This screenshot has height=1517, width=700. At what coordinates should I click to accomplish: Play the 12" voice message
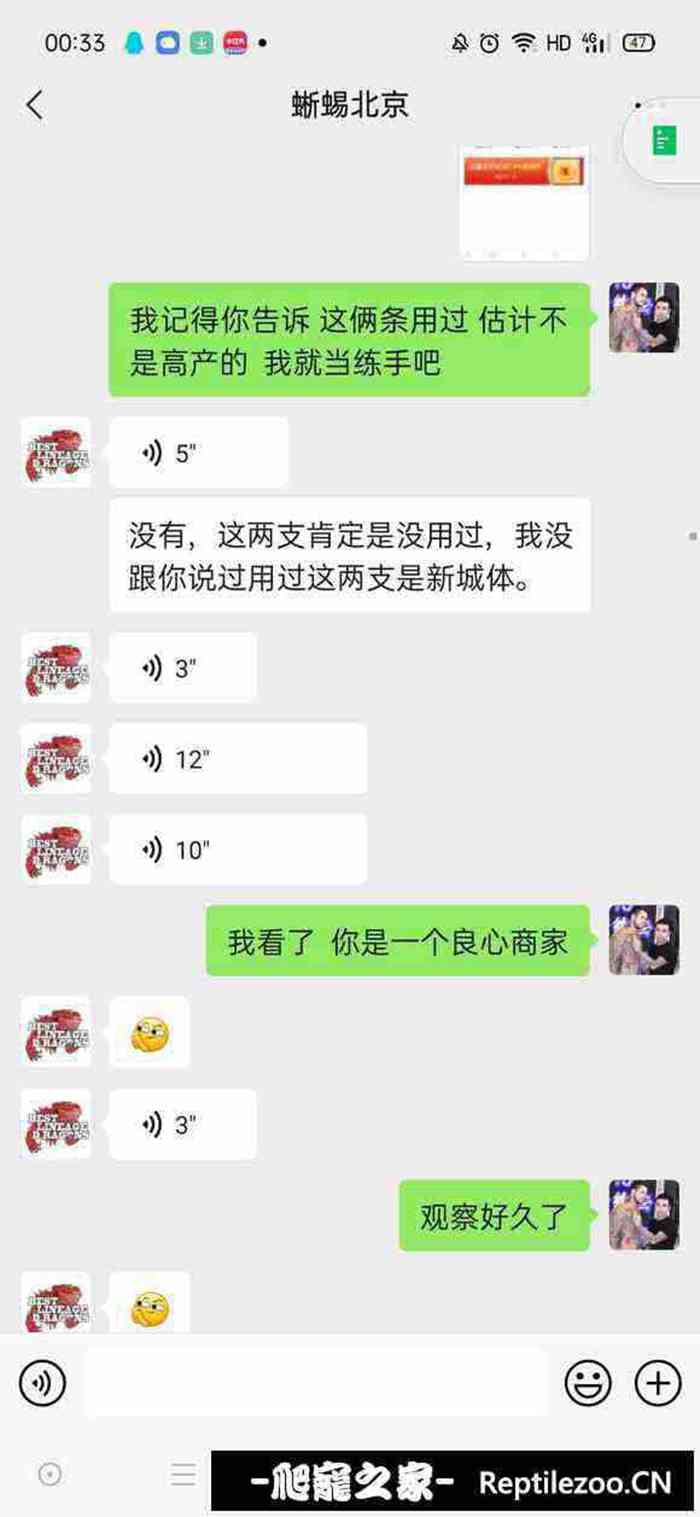click(x=237, y=760)
